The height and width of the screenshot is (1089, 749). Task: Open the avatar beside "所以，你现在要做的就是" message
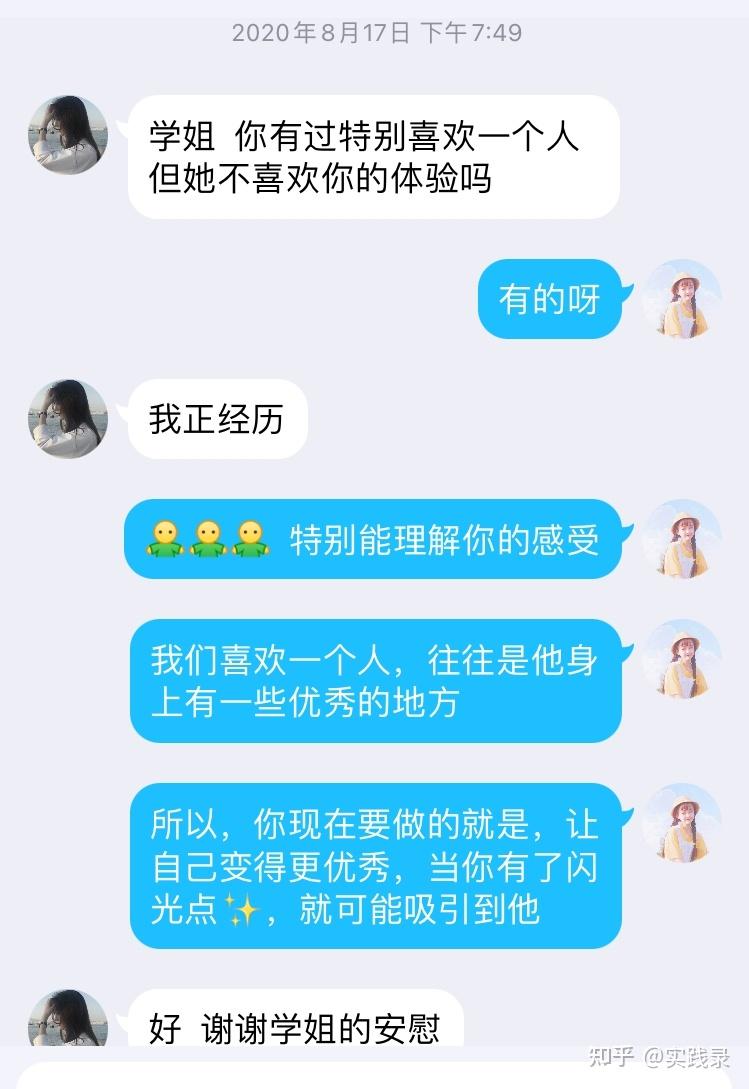(681, 823)
